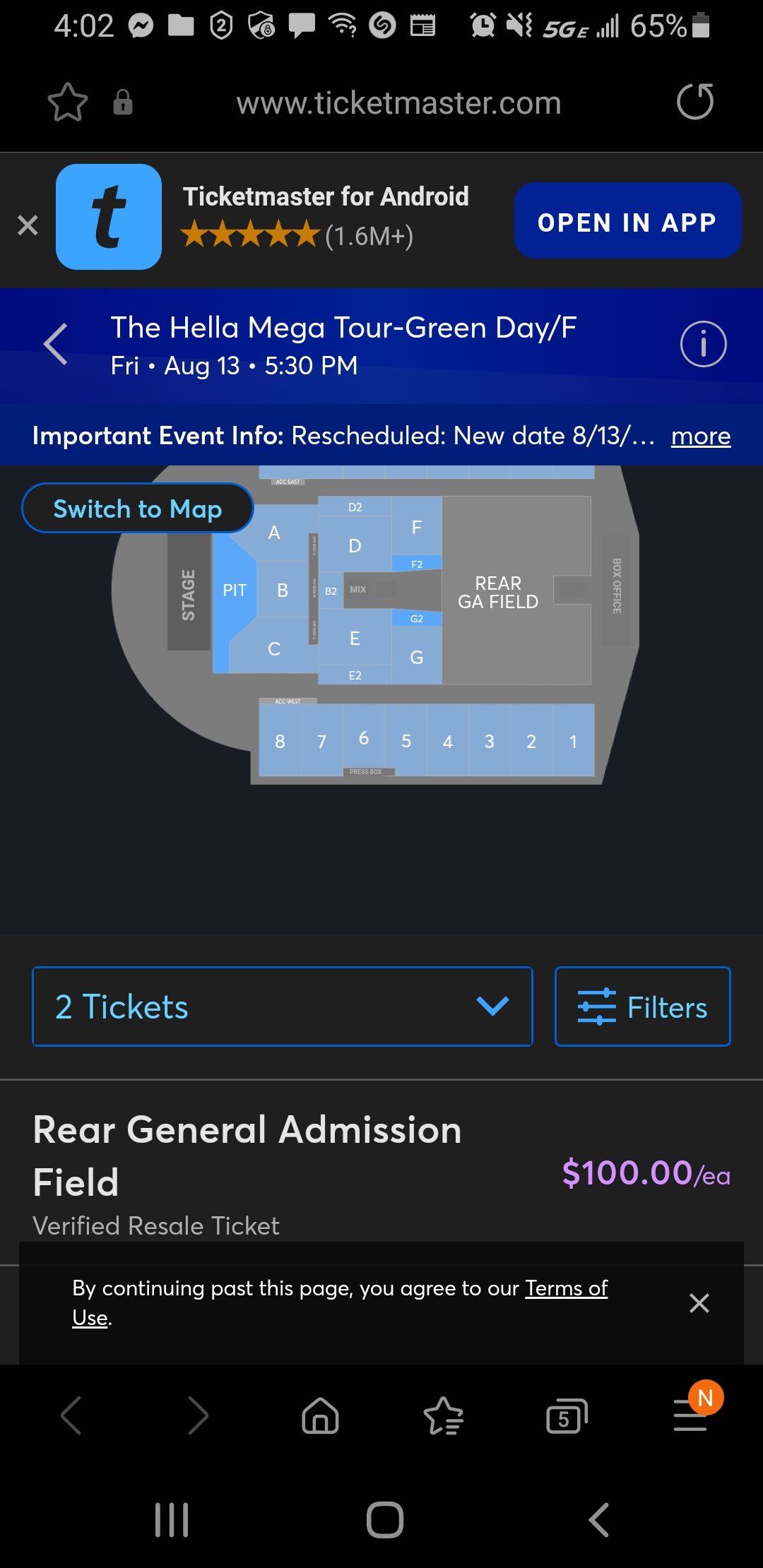Tap the Switch to Map button

(x=138, y=509)
